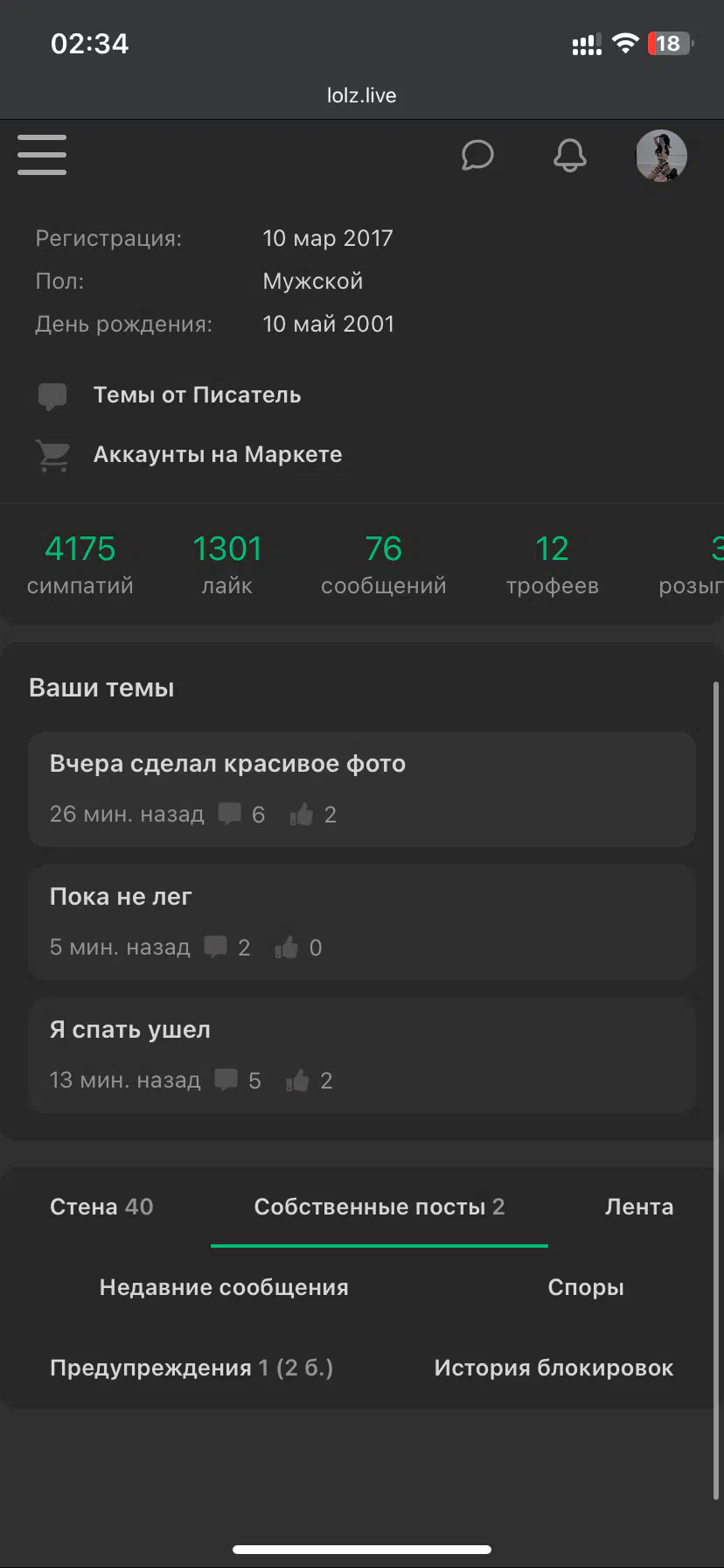The height and width of the screenshot is (1568, 724).
Task: Switch to the Стена tab
Action: click(x=101, y=1207)
